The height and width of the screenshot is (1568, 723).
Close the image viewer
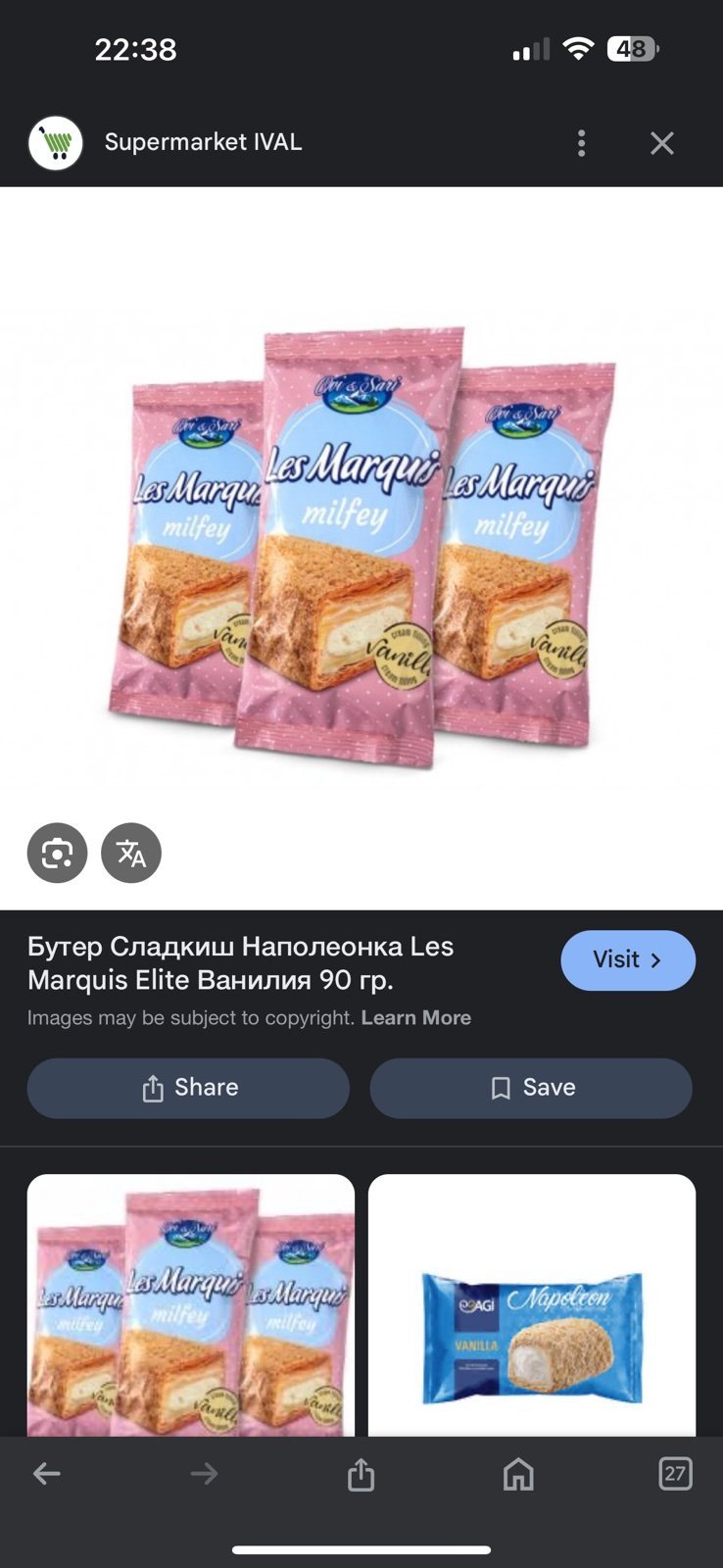[x=662, y=143]
